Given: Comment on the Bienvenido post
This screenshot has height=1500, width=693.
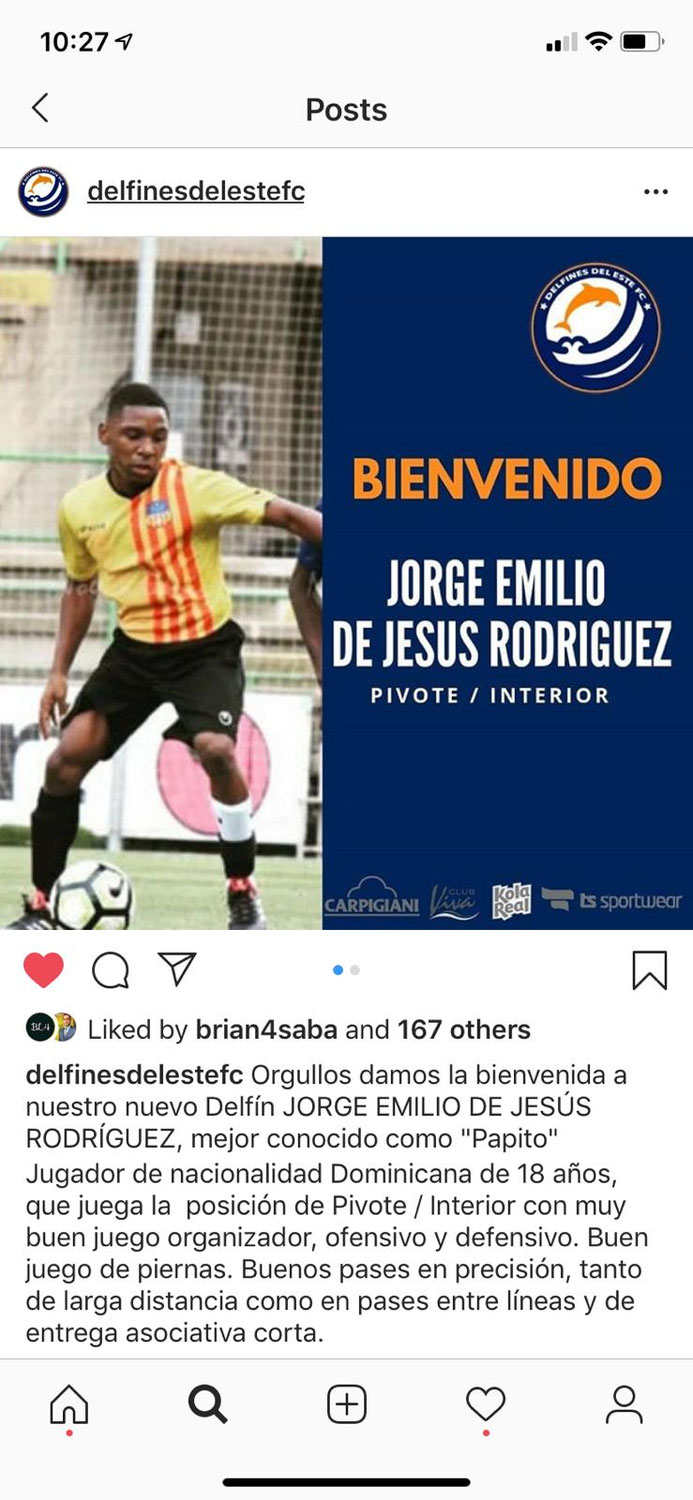Looking at the screenshot, I should click(110, 969).
